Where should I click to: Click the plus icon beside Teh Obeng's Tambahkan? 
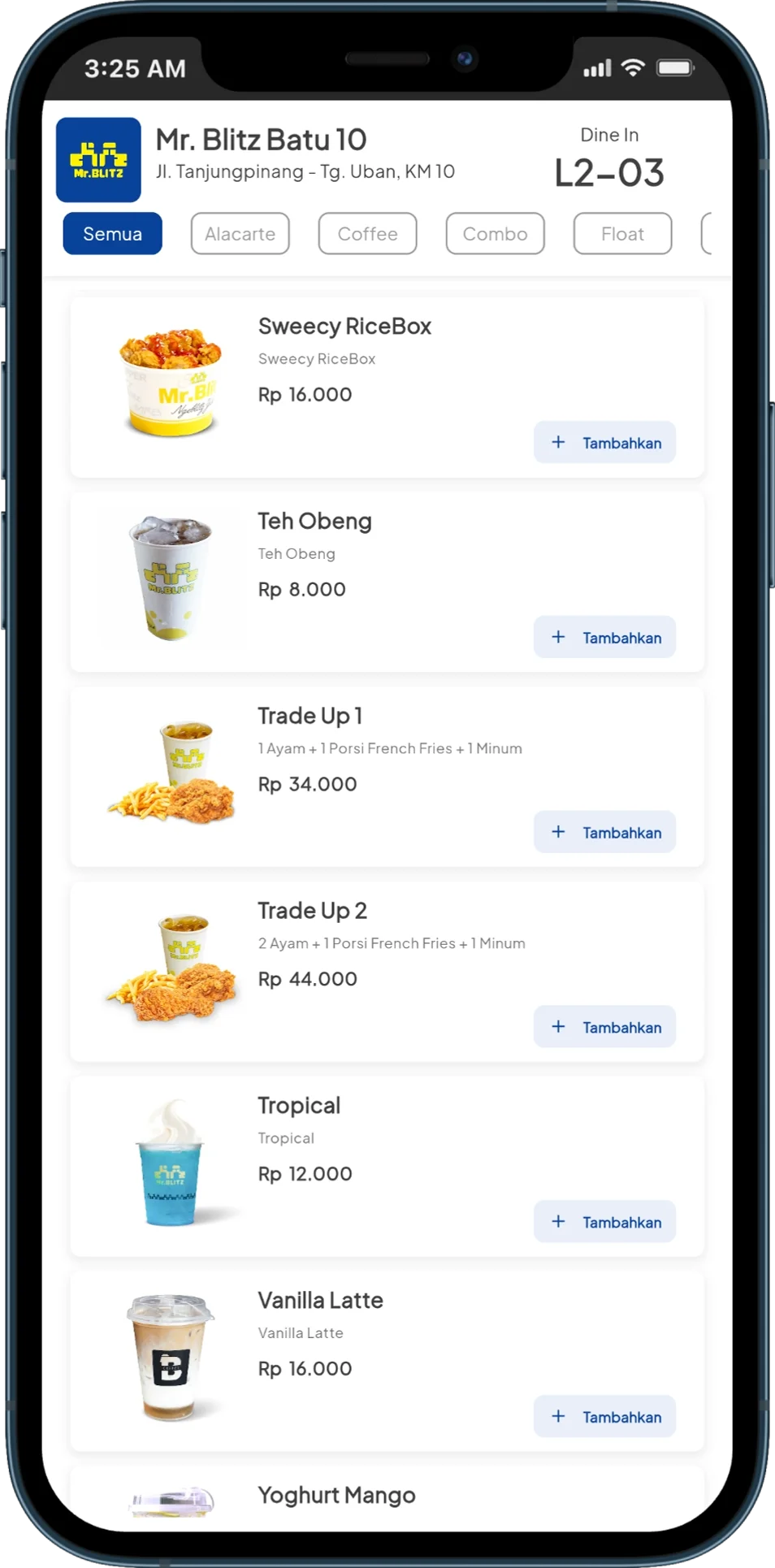click(x=558, y=638)
